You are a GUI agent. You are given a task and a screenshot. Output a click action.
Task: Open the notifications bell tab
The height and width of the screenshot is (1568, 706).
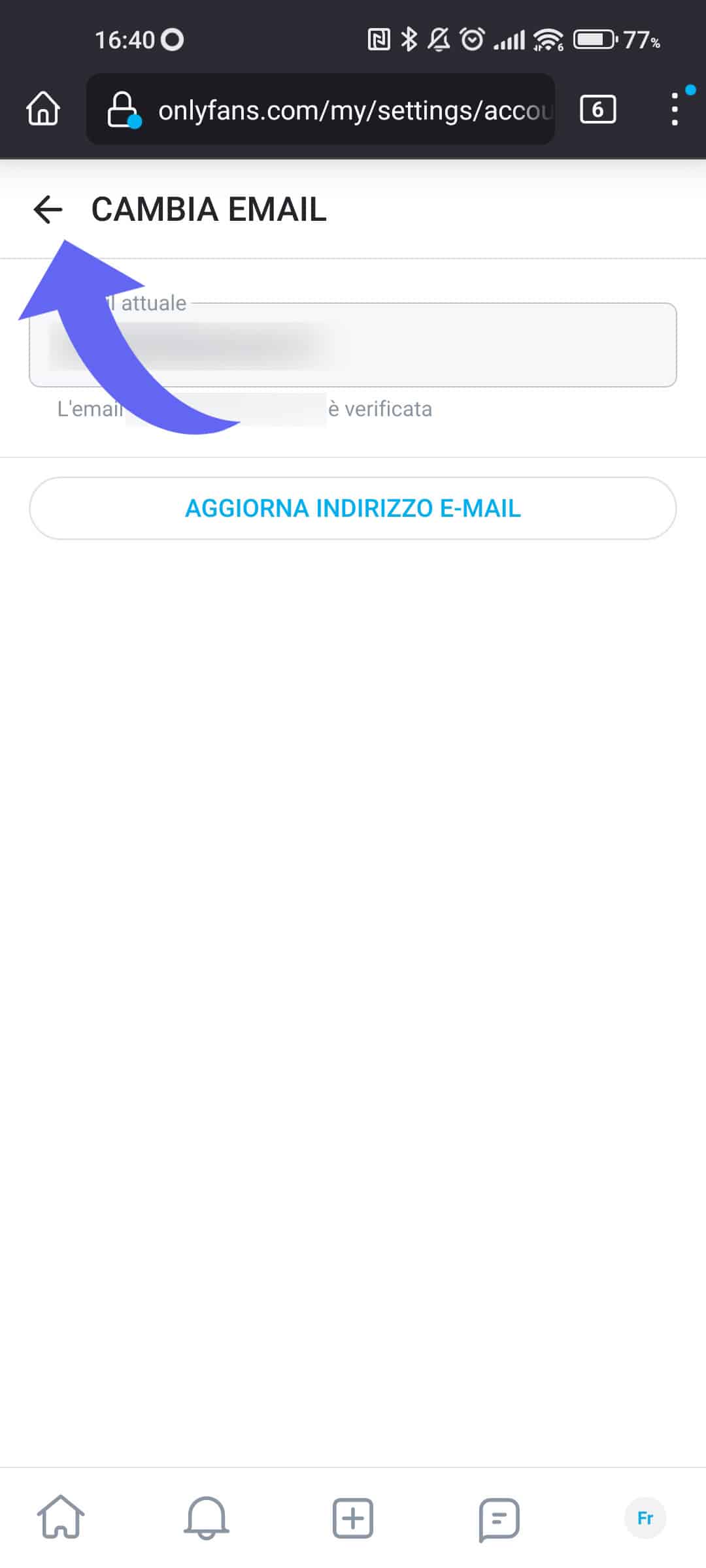(207, 1517)
